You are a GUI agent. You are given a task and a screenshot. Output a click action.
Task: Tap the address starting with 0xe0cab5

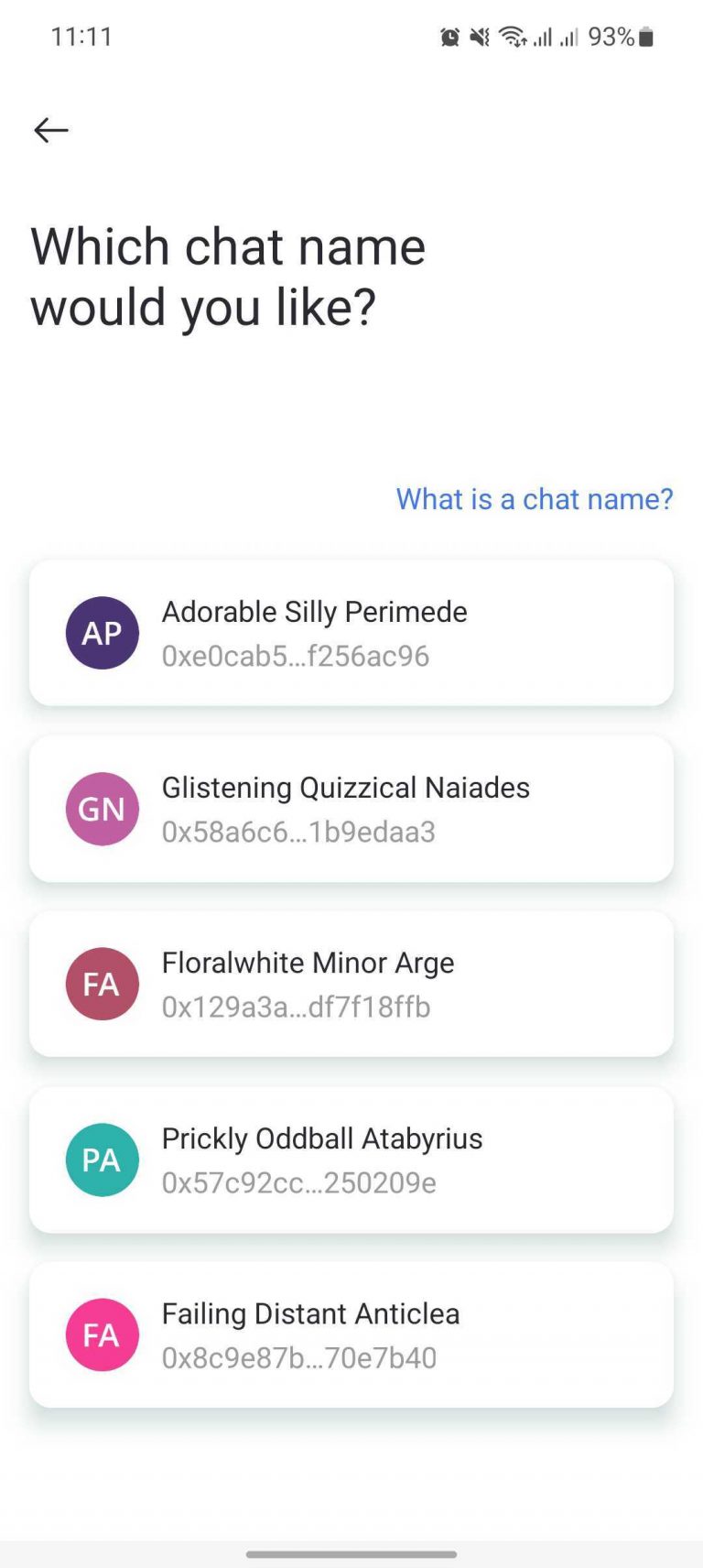296,656
